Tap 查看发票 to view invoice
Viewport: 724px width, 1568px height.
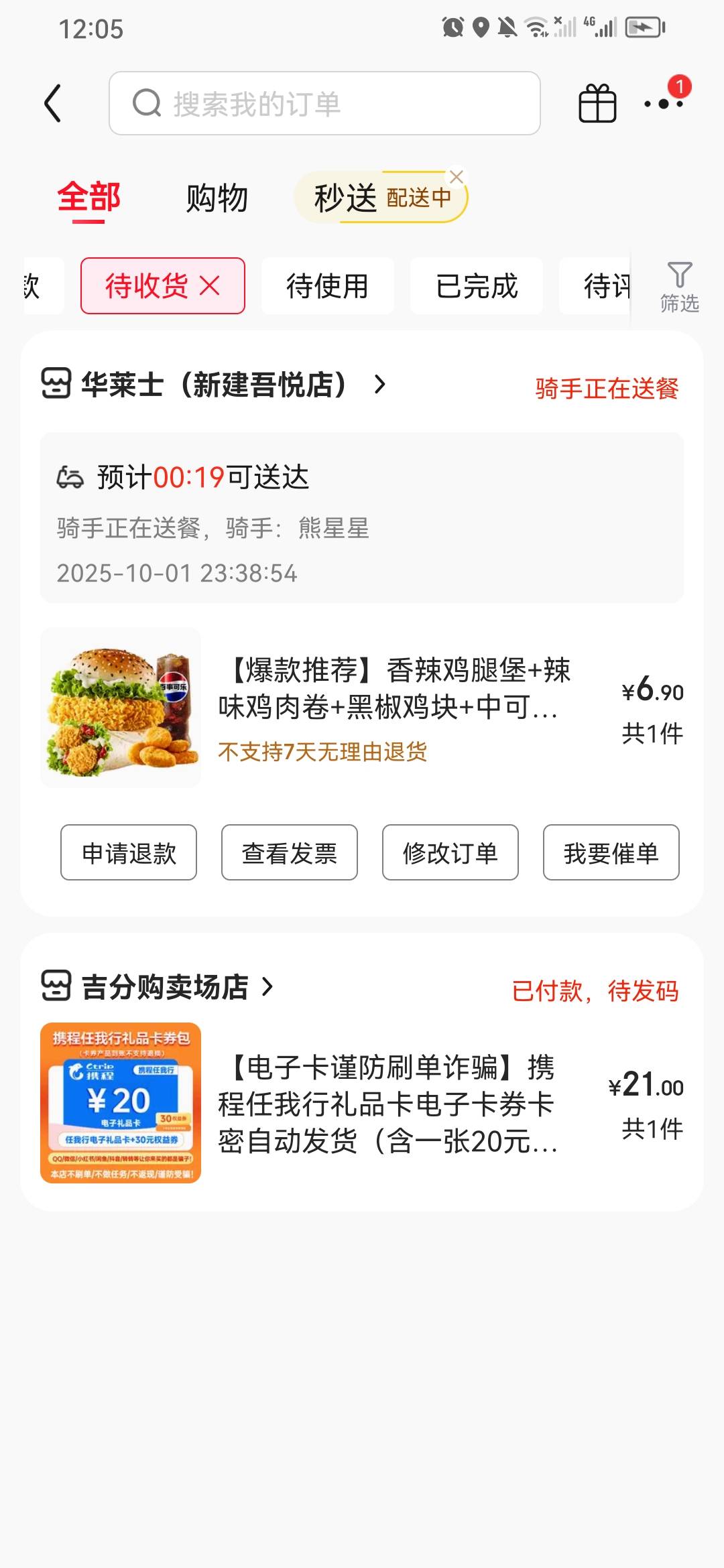click(290, 852)
